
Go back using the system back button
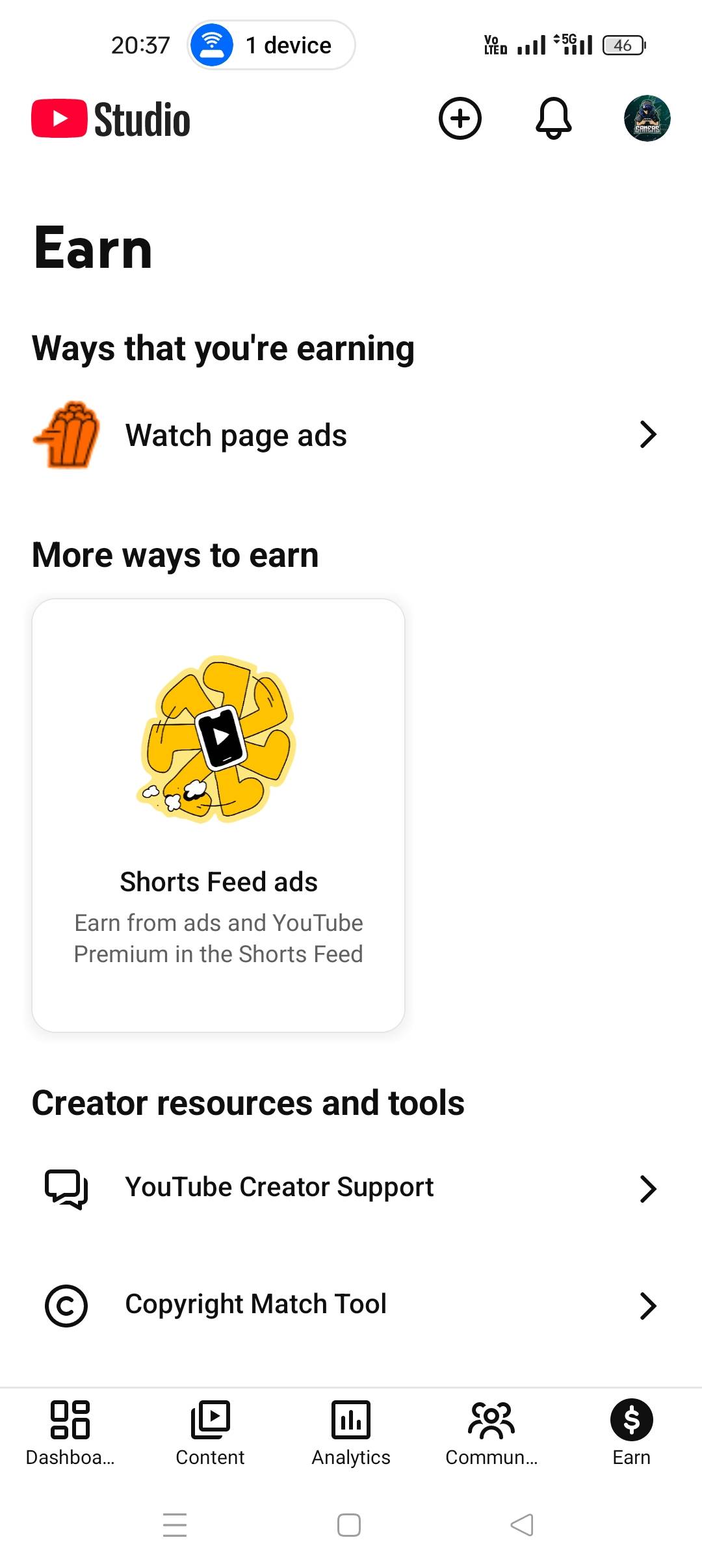tap(522, 1524)
